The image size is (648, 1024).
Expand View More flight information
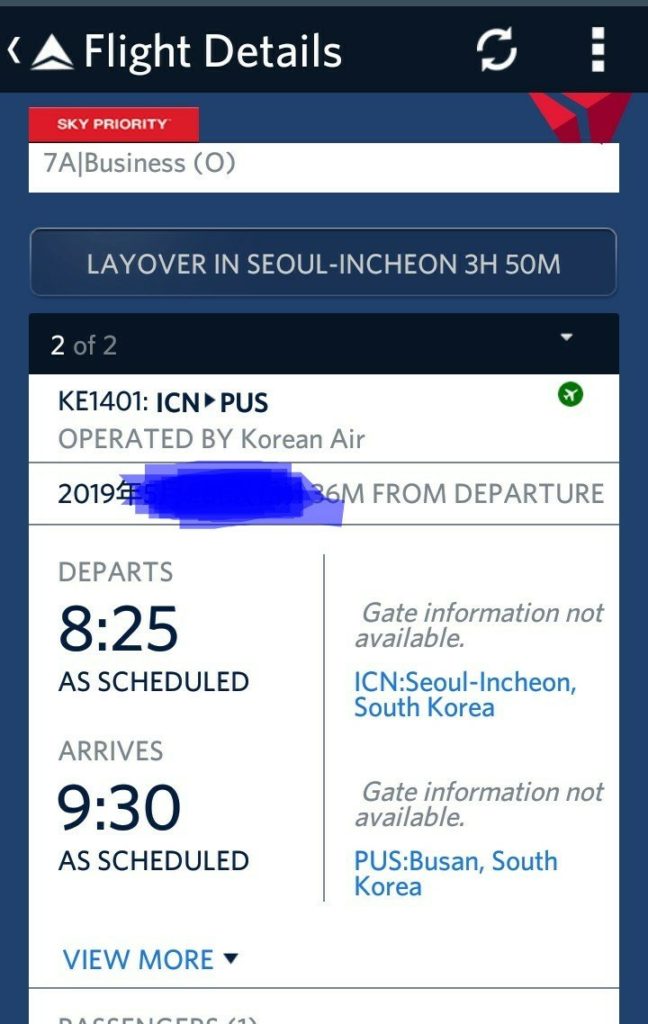[x=150, y=959]
